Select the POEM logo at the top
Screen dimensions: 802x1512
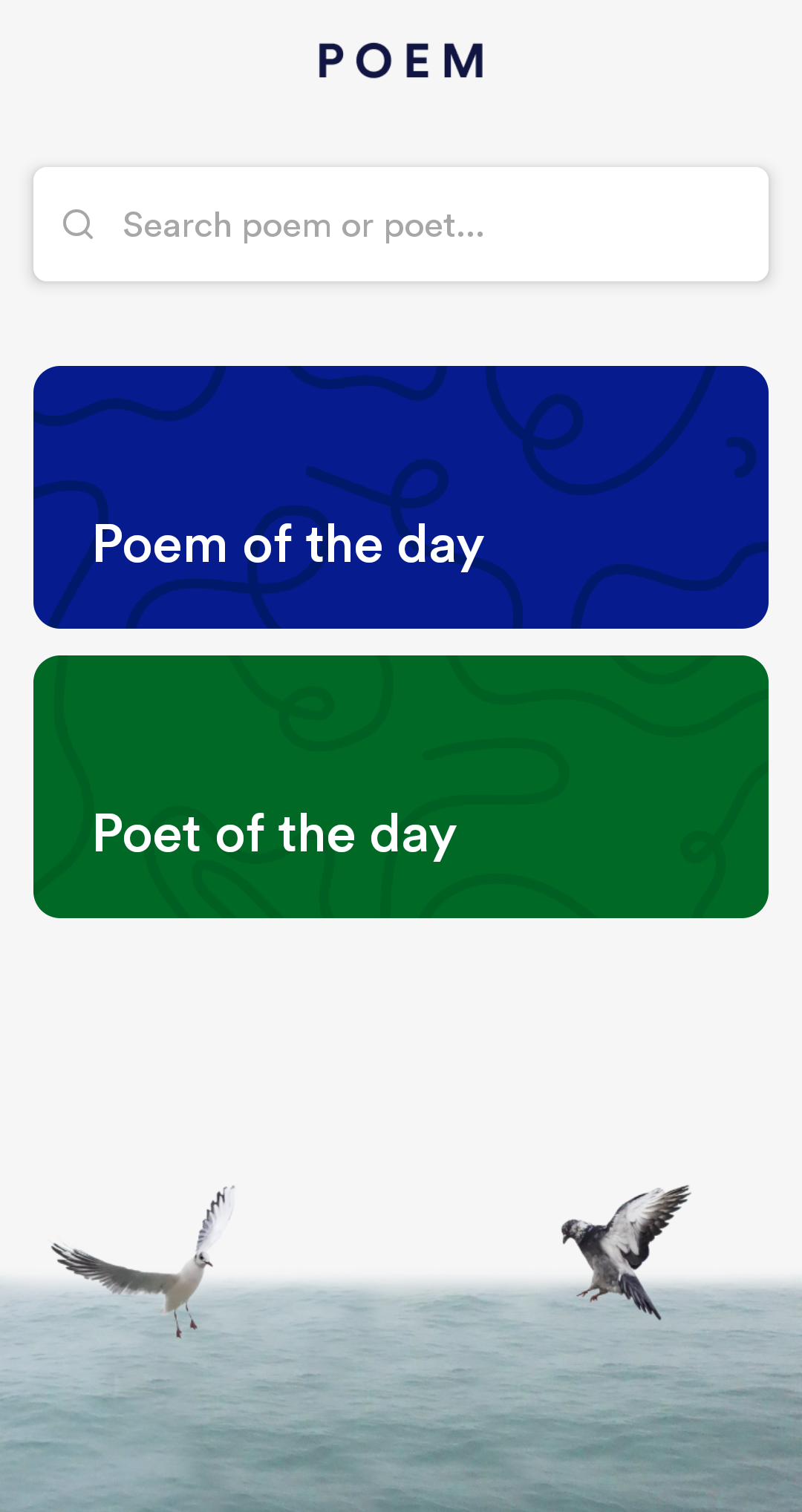400,61
